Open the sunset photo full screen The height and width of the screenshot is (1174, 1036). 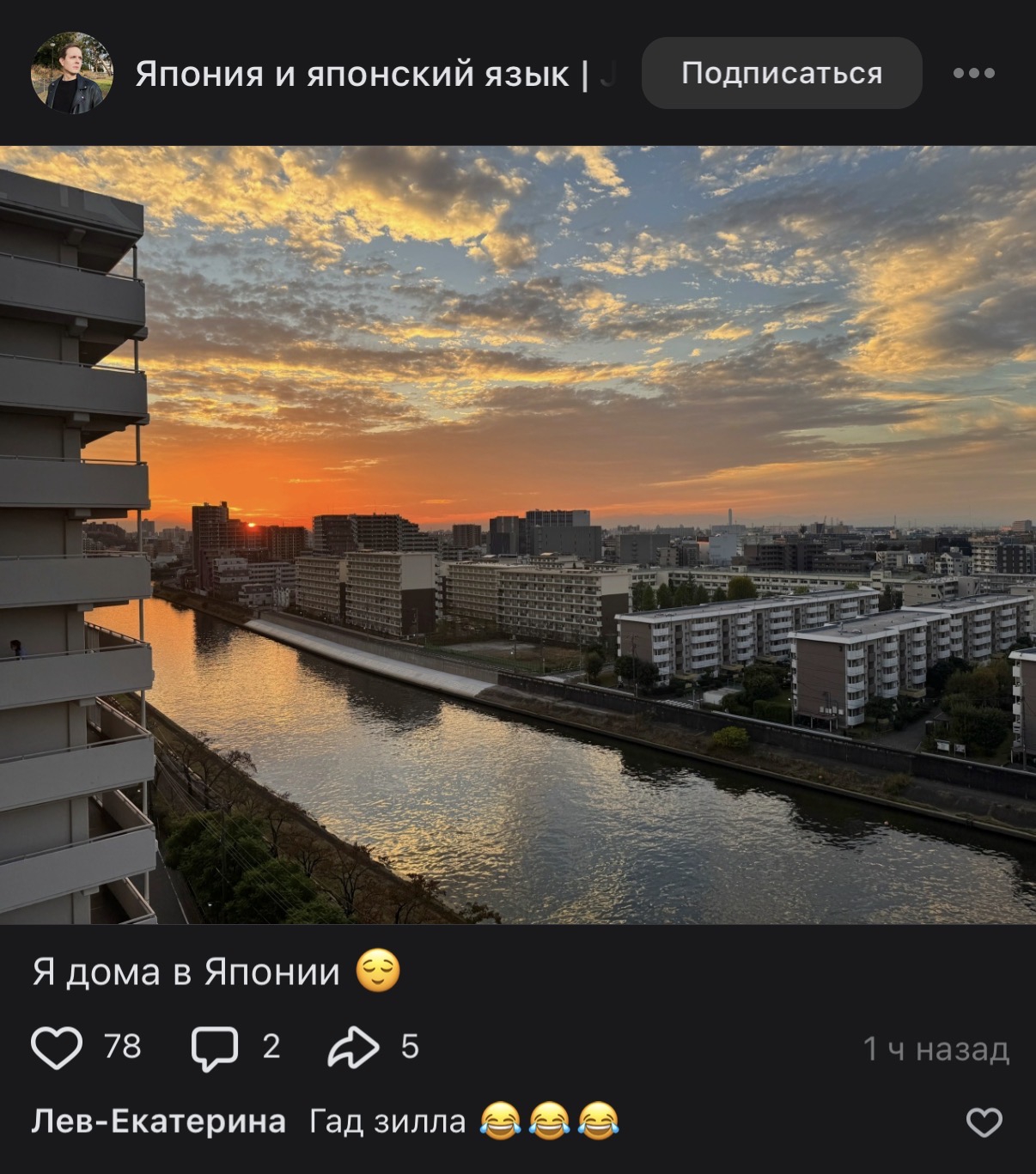tap(518, 534)
